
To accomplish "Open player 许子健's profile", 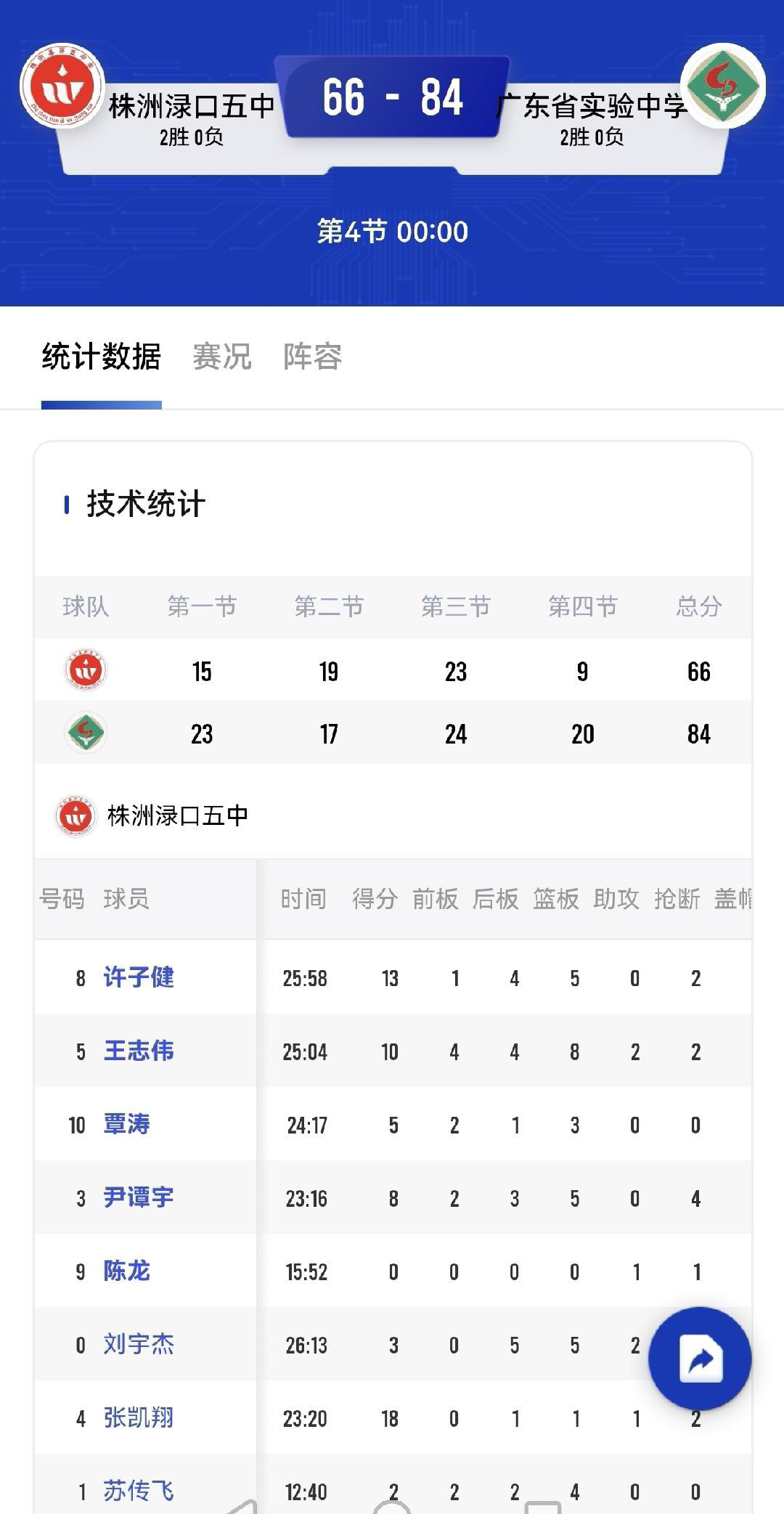I will [x=138, y=977].
